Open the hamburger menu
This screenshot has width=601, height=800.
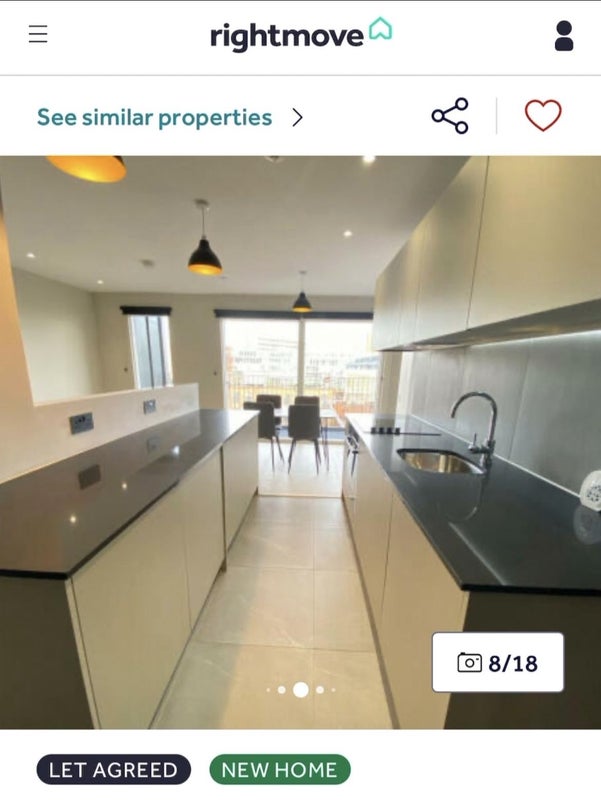click(38, 34)
